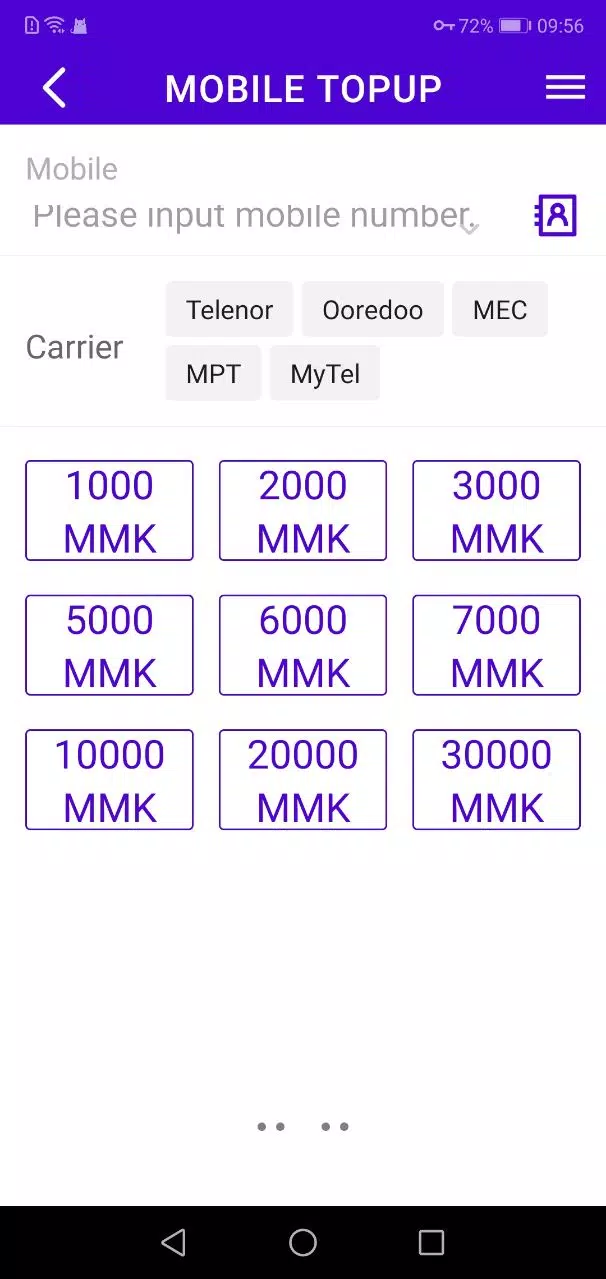Image resolution: width=606 pixels, height=1279 pixels.
Task: Choose the 10000 MMK amount
Action: pos(109,780)
